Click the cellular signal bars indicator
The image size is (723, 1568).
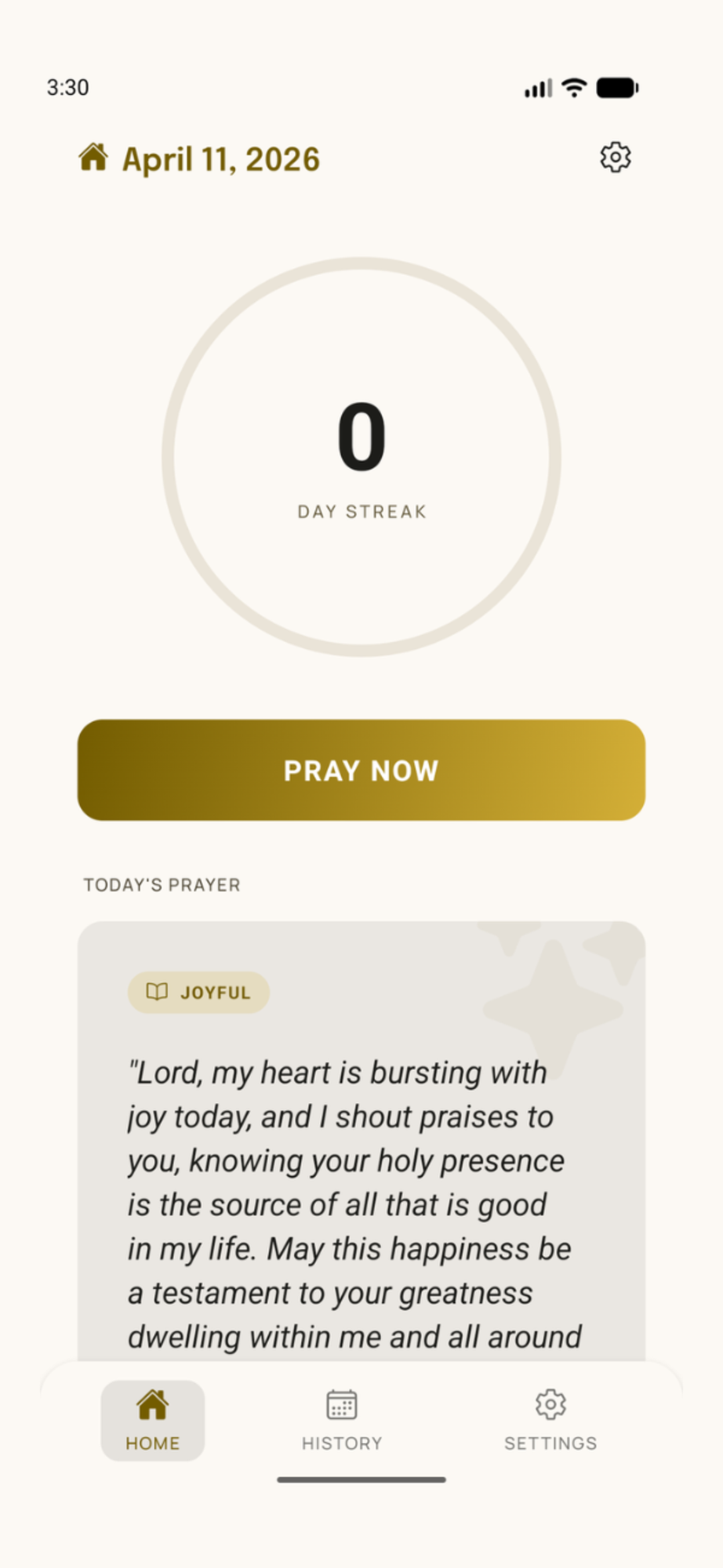[x=536, y=88]
